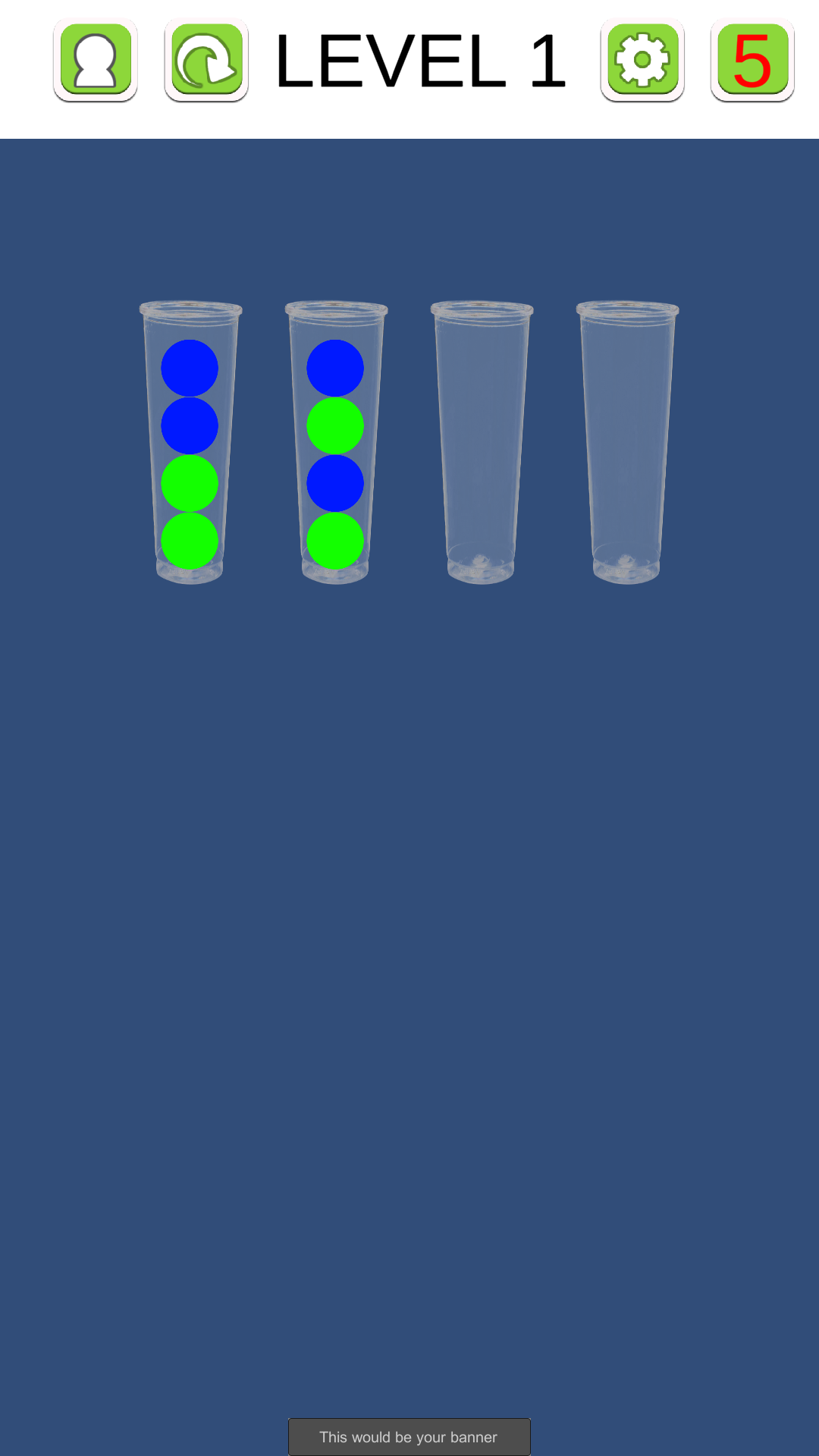
Task: Choose the last empty tube on the right
Action: coord(627,443)
